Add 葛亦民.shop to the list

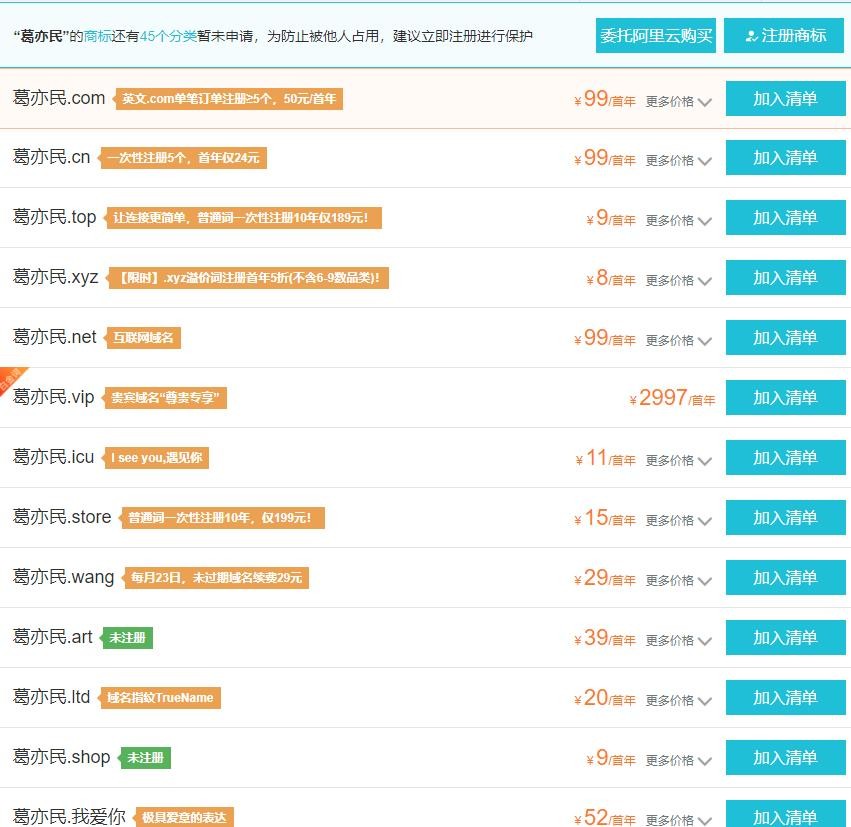point(785,758)
